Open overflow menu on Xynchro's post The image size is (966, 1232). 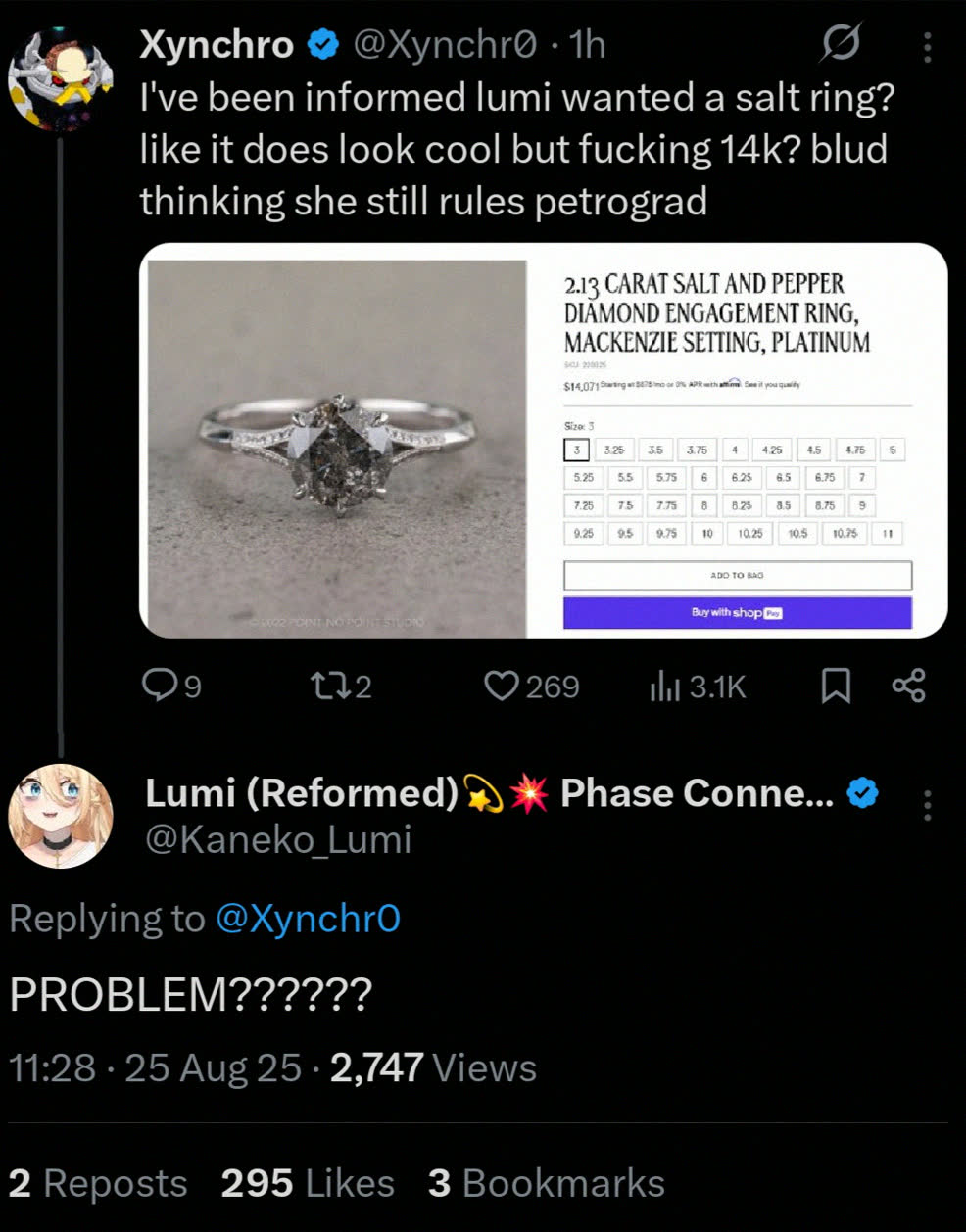click(x=927, y=47)
